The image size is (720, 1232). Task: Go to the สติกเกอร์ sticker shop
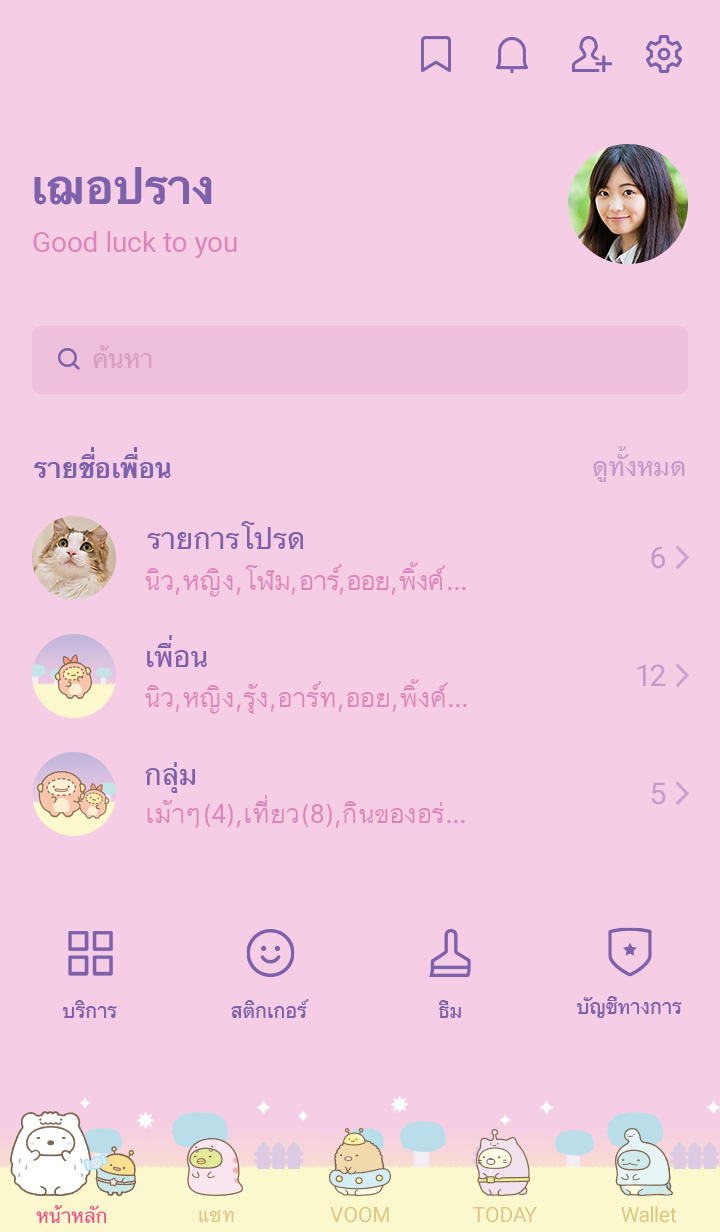pos(270,974)
